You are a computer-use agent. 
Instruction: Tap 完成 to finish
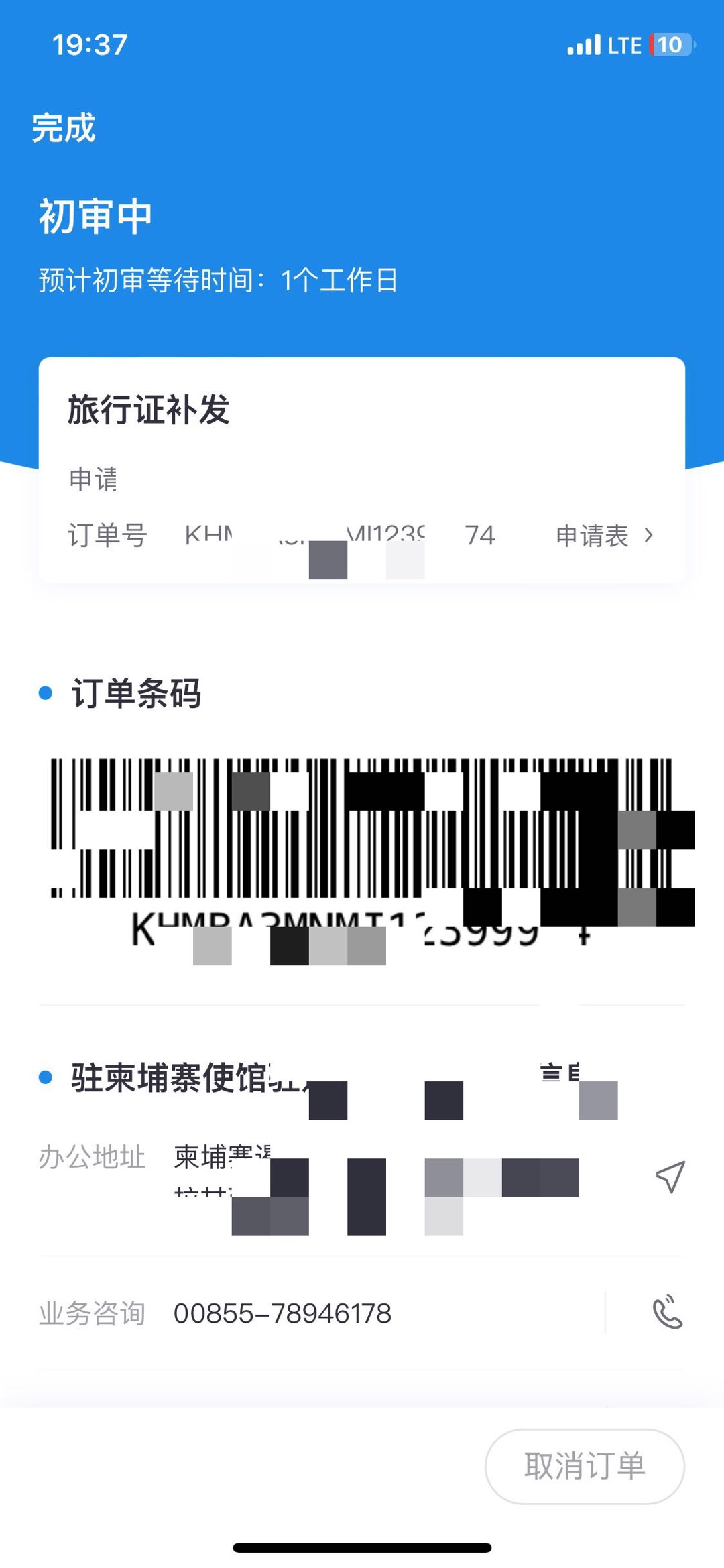coord(64,127)
